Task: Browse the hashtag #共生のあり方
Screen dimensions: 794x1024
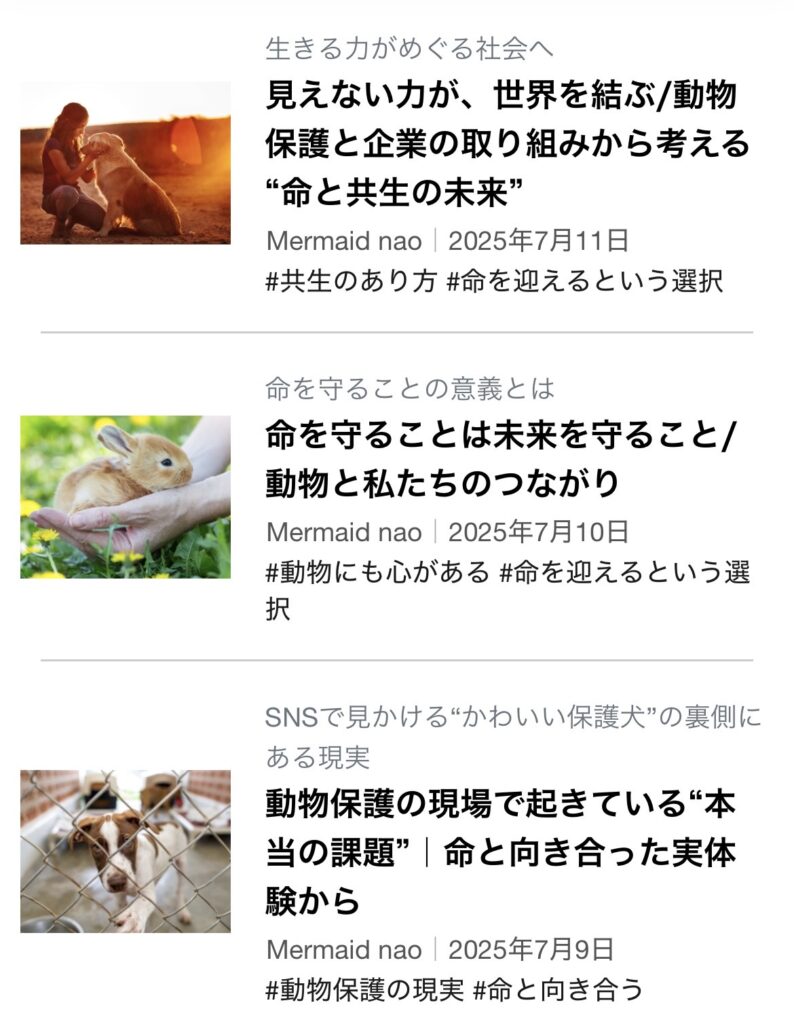Action: 351,281
